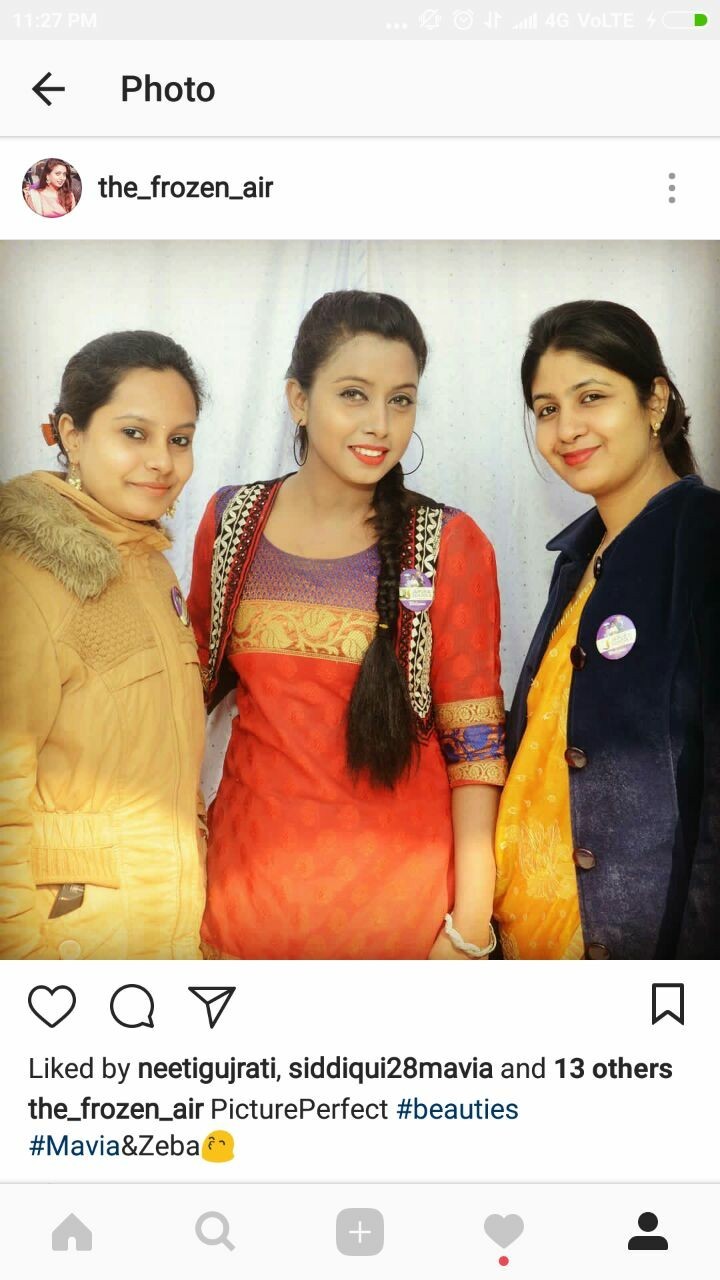The width and height of the screenshot is (720, 1280).
Task: Like this post with the heart
Action: [52, 1006]
